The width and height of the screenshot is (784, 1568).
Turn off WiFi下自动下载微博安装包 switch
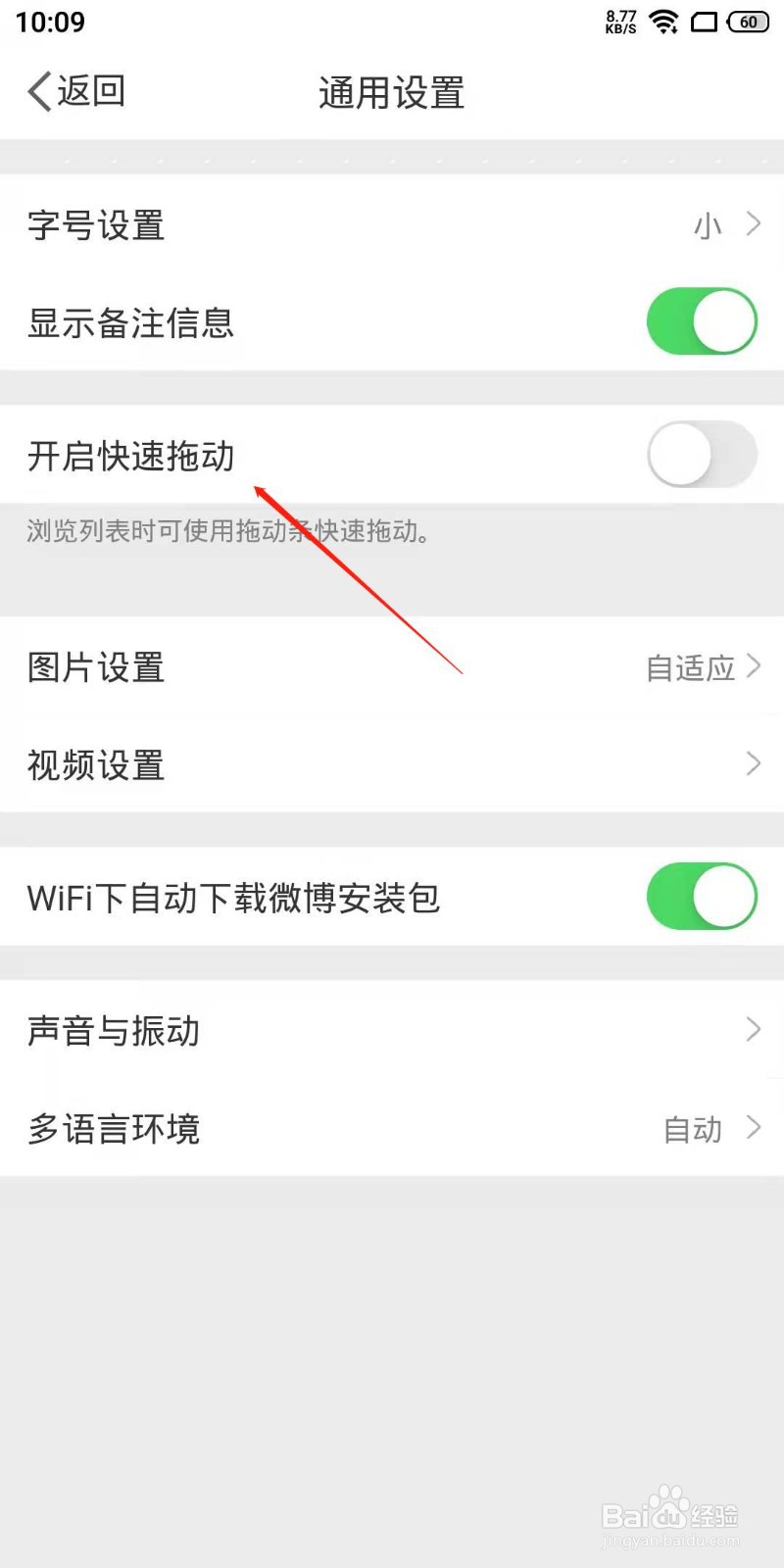click(x=700, y=896)
